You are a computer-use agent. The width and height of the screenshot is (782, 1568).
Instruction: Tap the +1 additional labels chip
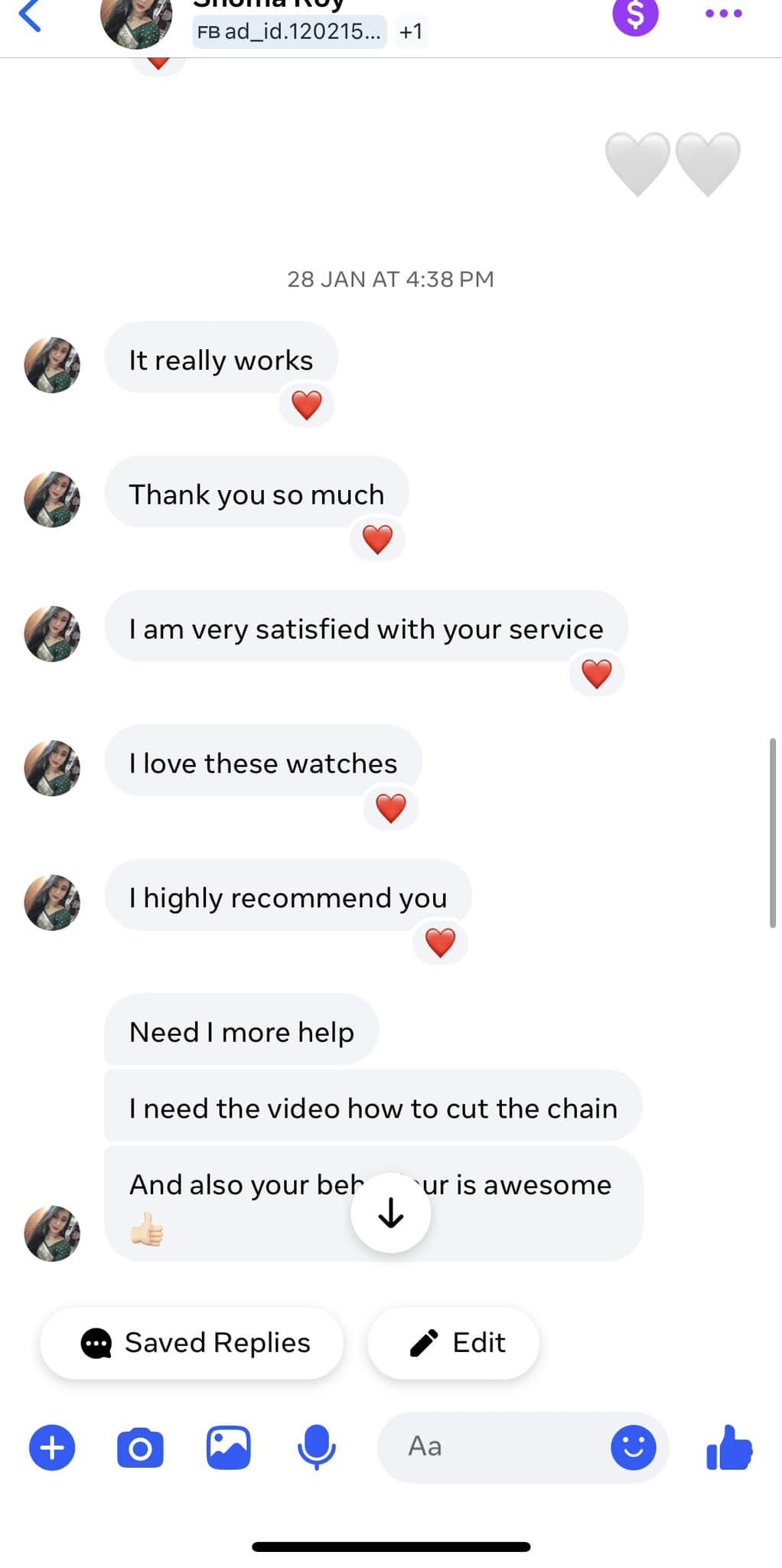pos(411,32)
